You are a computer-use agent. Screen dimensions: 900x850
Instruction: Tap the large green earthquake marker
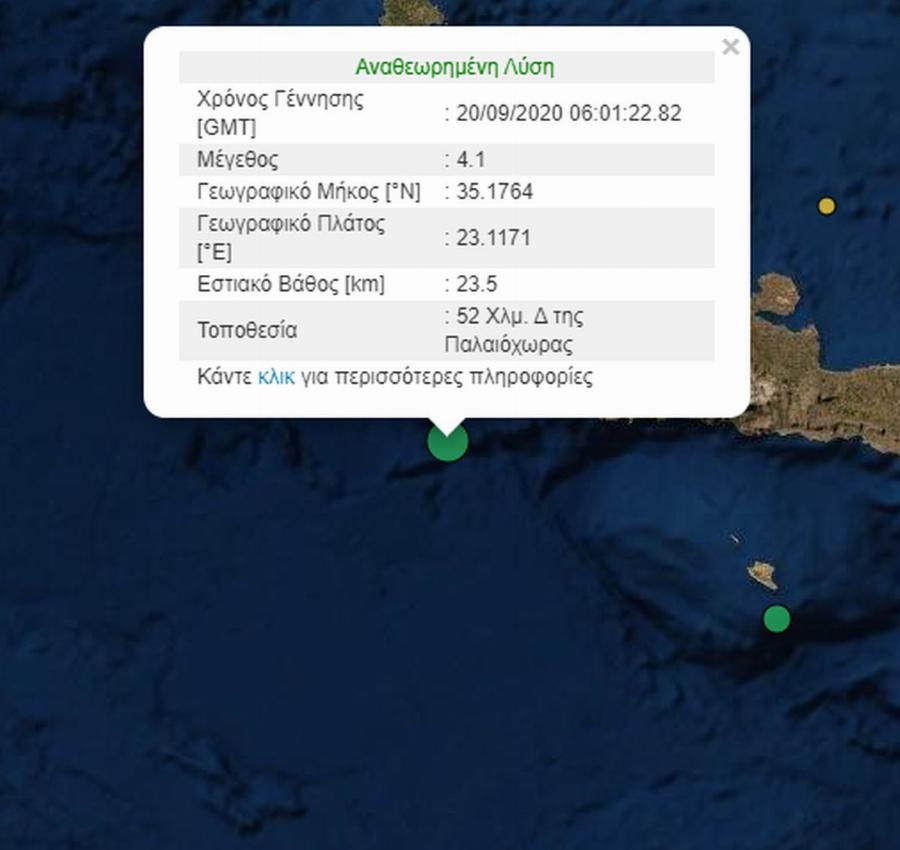pyautogui.click(x=447, y=441)
